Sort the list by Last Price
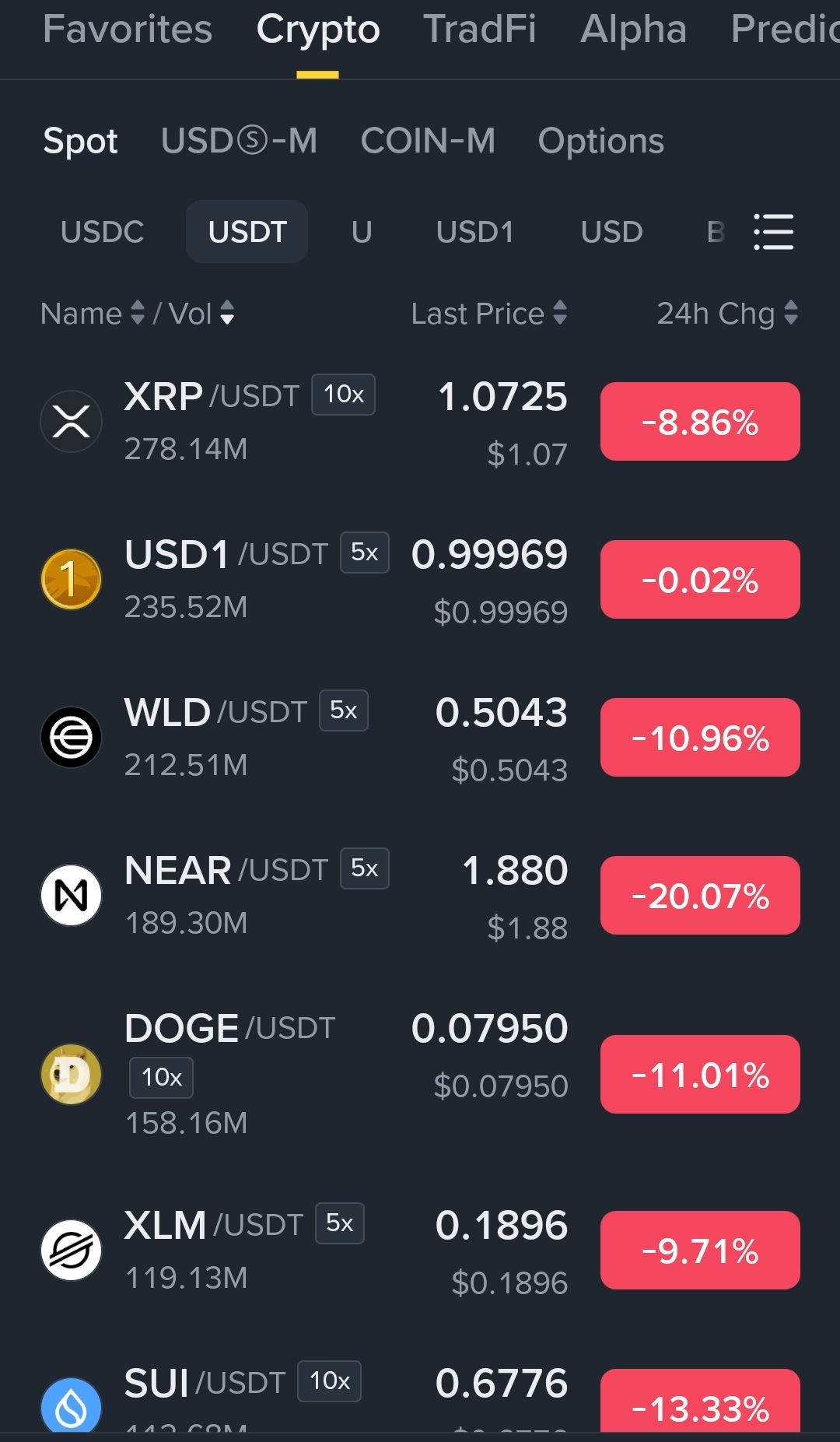 coord(488,314)
